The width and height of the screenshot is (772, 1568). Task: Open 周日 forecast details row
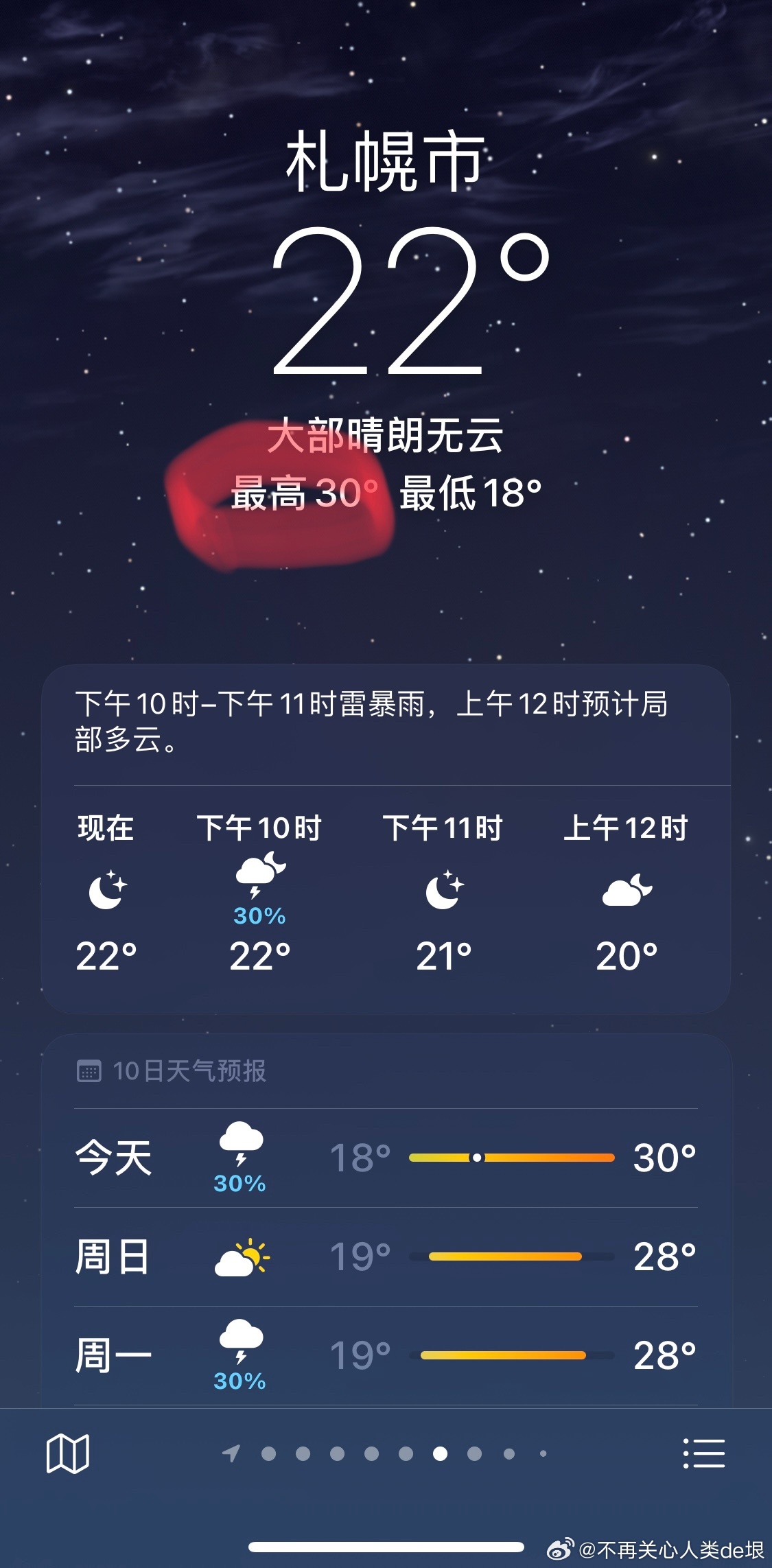pos(386,1256)
